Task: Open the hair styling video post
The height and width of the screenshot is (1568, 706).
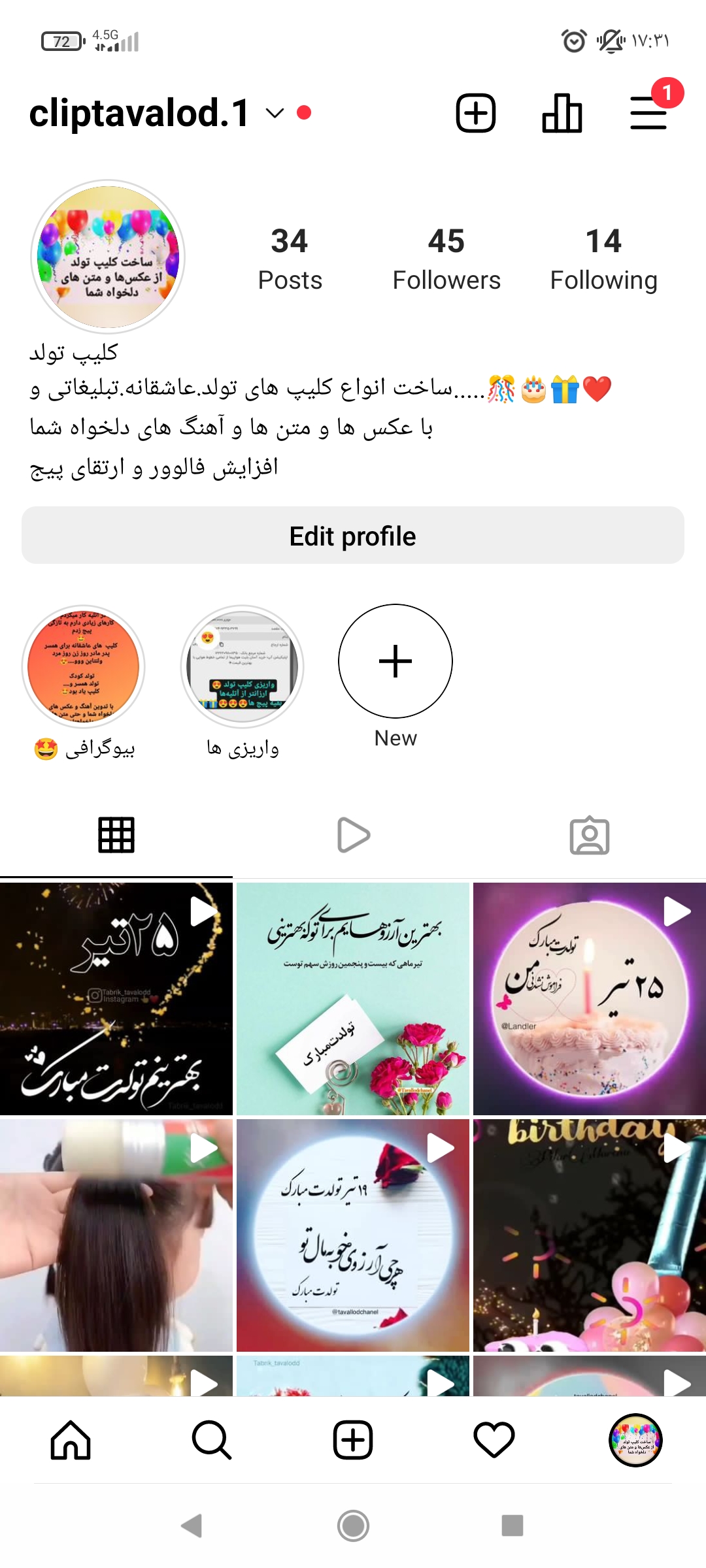Action: [x=116, y=1235]
